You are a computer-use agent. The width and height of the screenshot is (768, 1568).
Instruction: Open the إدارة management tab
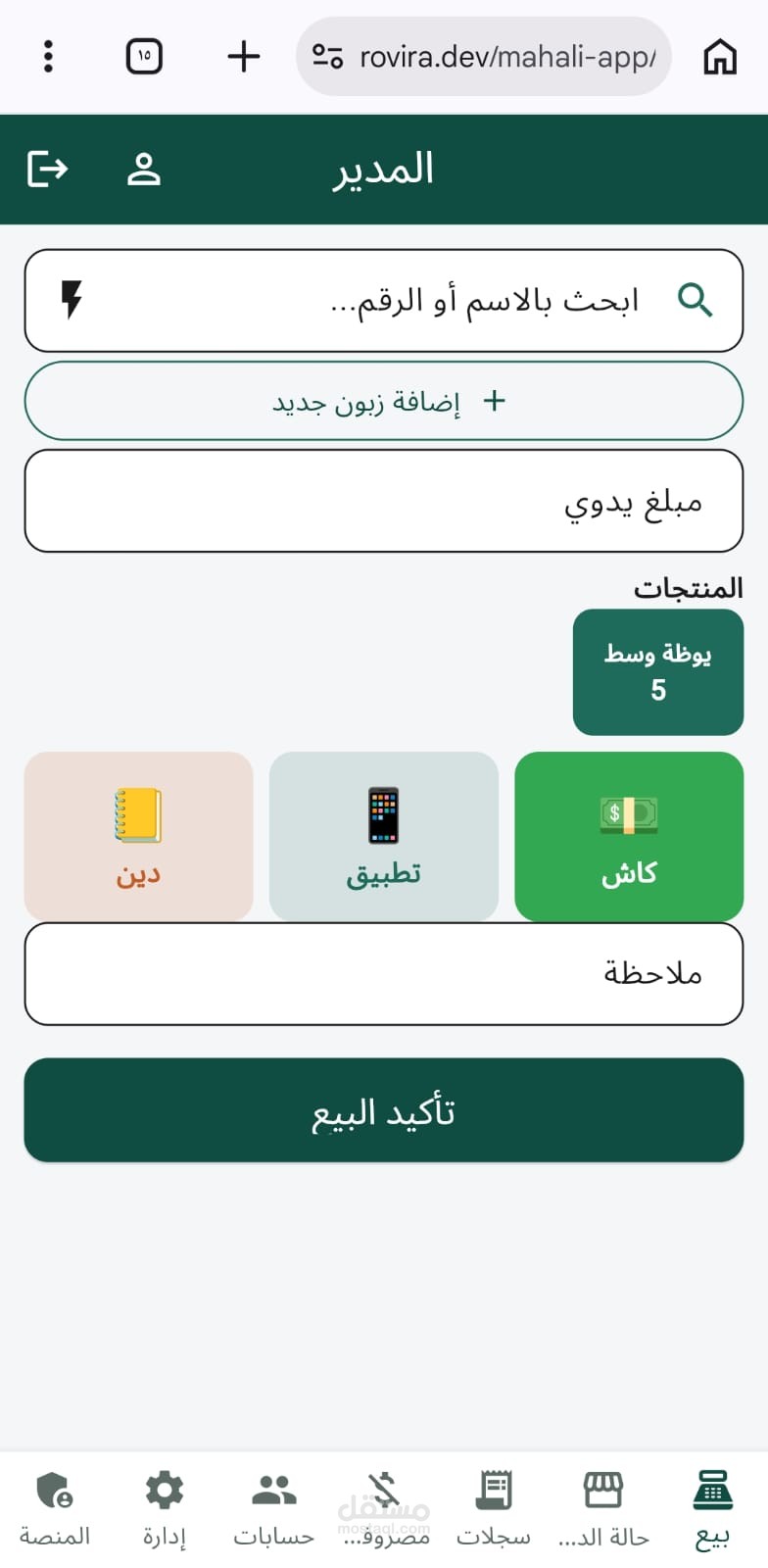[x=165, y=1509]
